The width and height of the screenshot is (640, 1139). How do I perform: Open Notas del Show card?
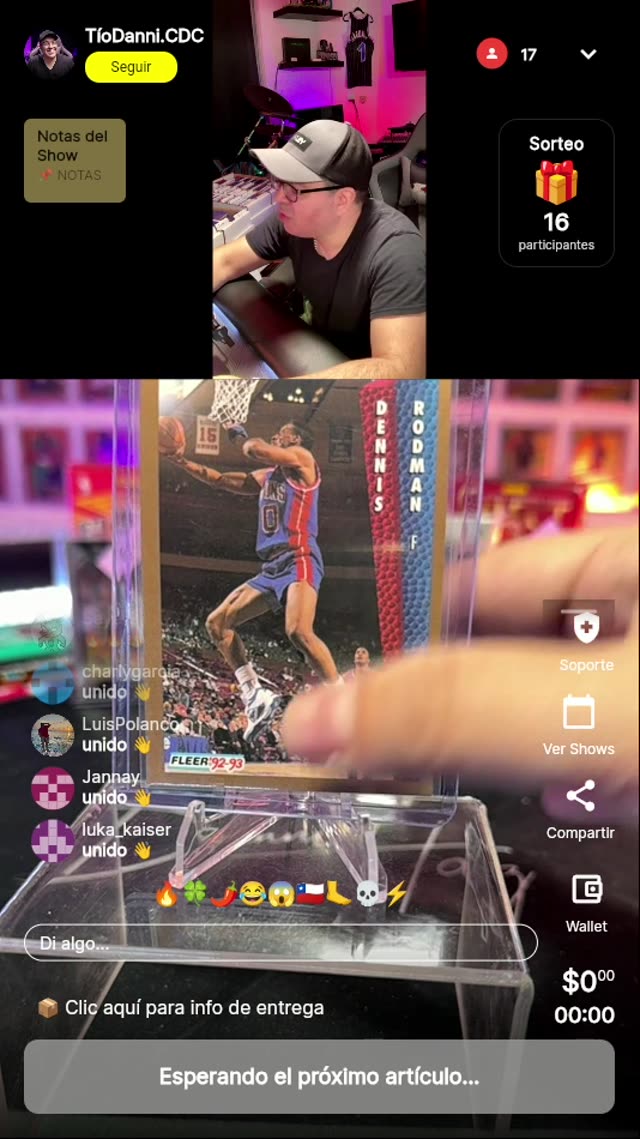pos(75,161)
